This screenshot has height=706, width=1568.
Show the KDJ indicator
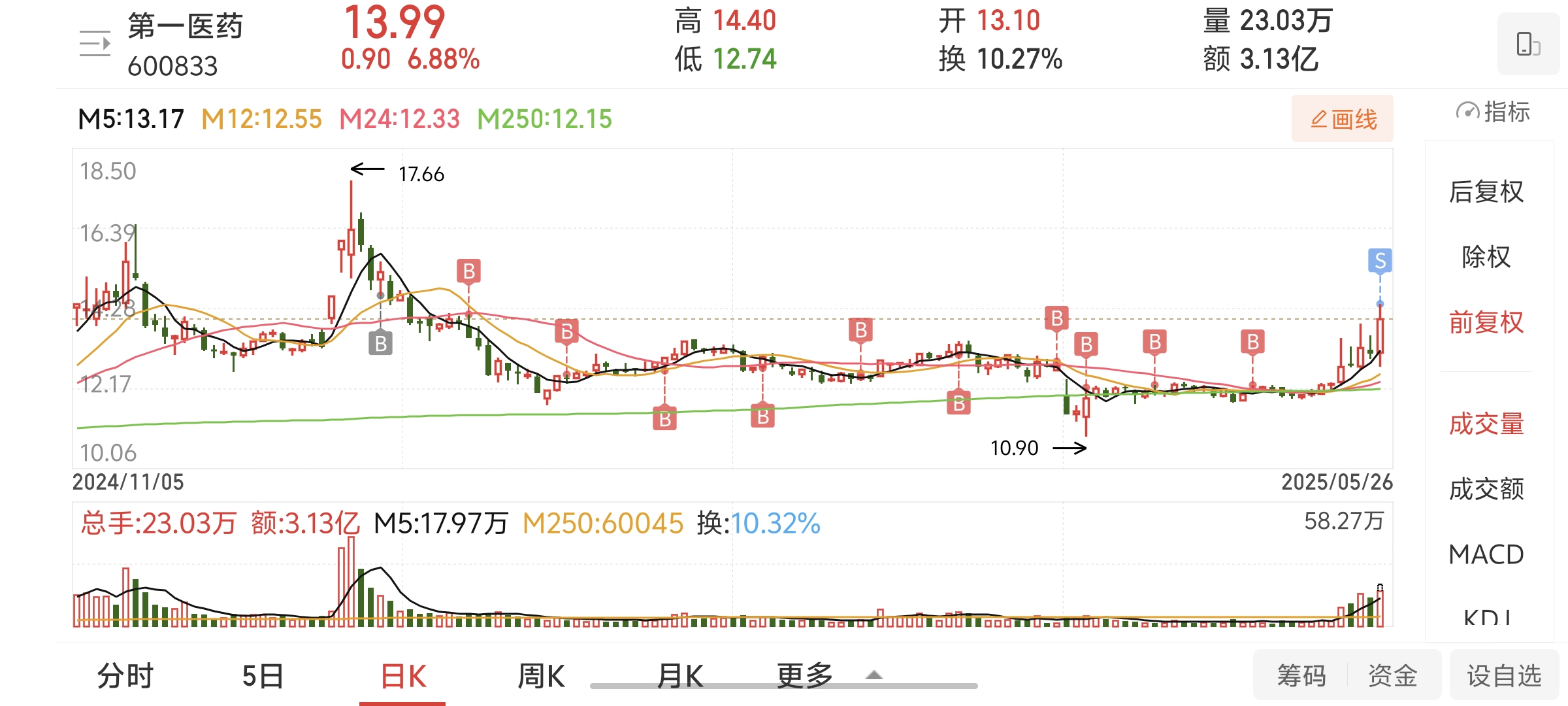click(1486, 616)
